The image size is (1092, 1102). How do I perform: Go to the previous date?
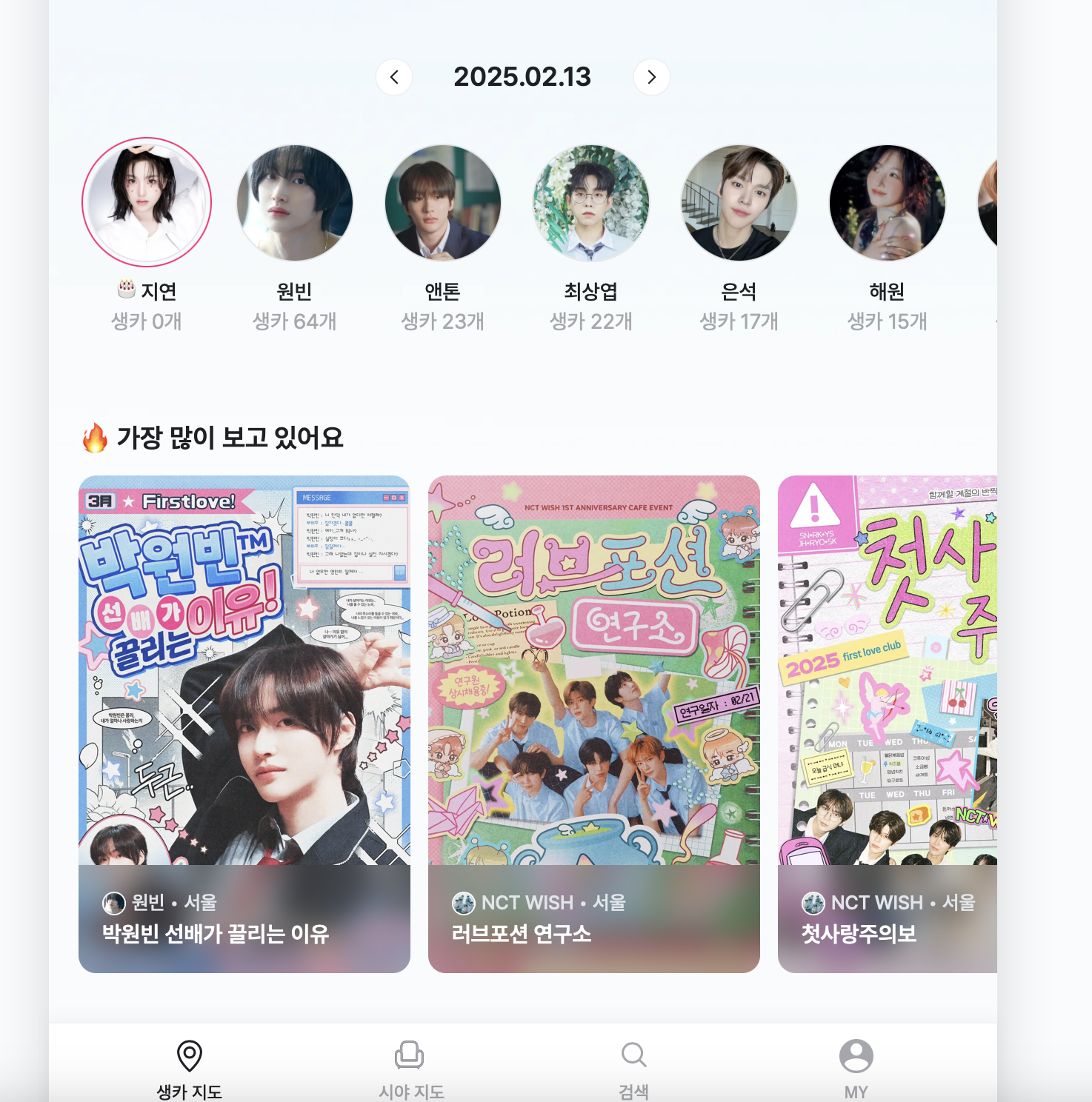tap(394, 77)
